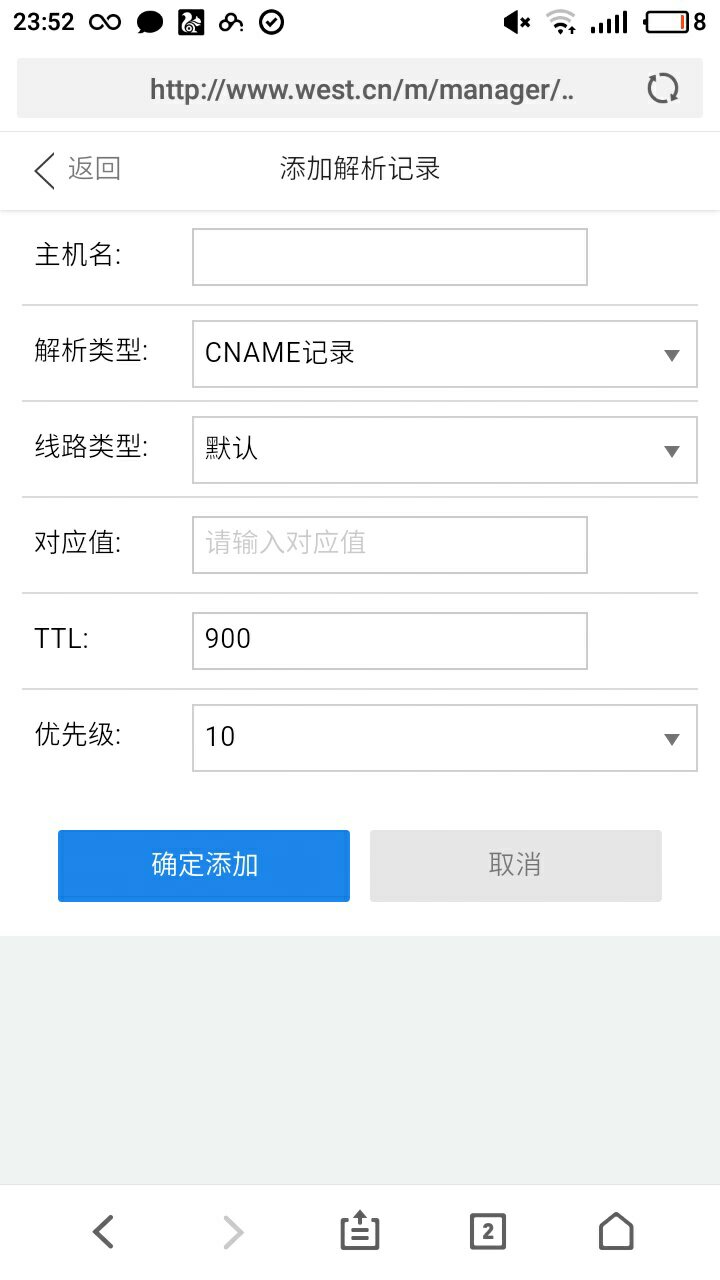Select the TTL field containing 900

click(x=389, y=640)
